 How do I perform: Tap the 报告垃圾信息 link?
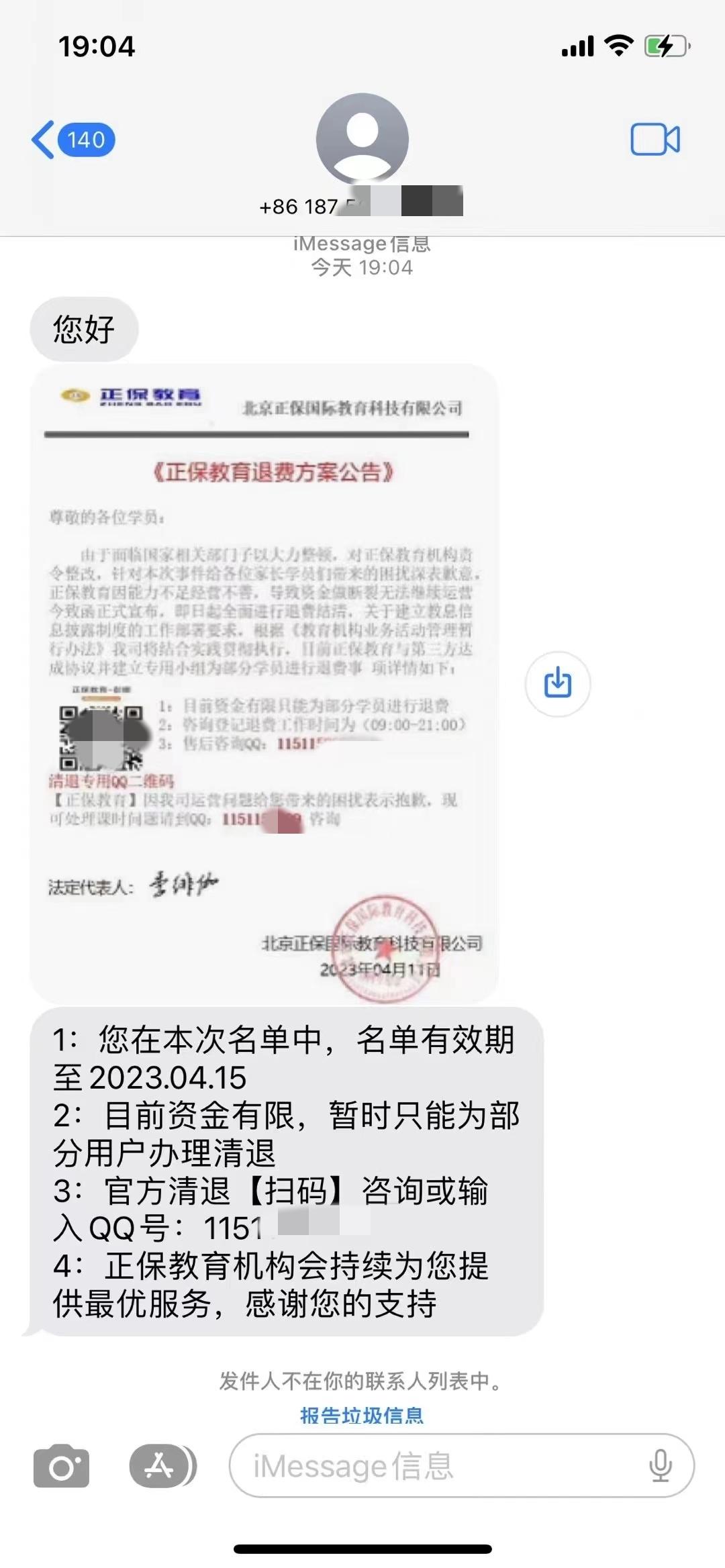coord(362,1416)
